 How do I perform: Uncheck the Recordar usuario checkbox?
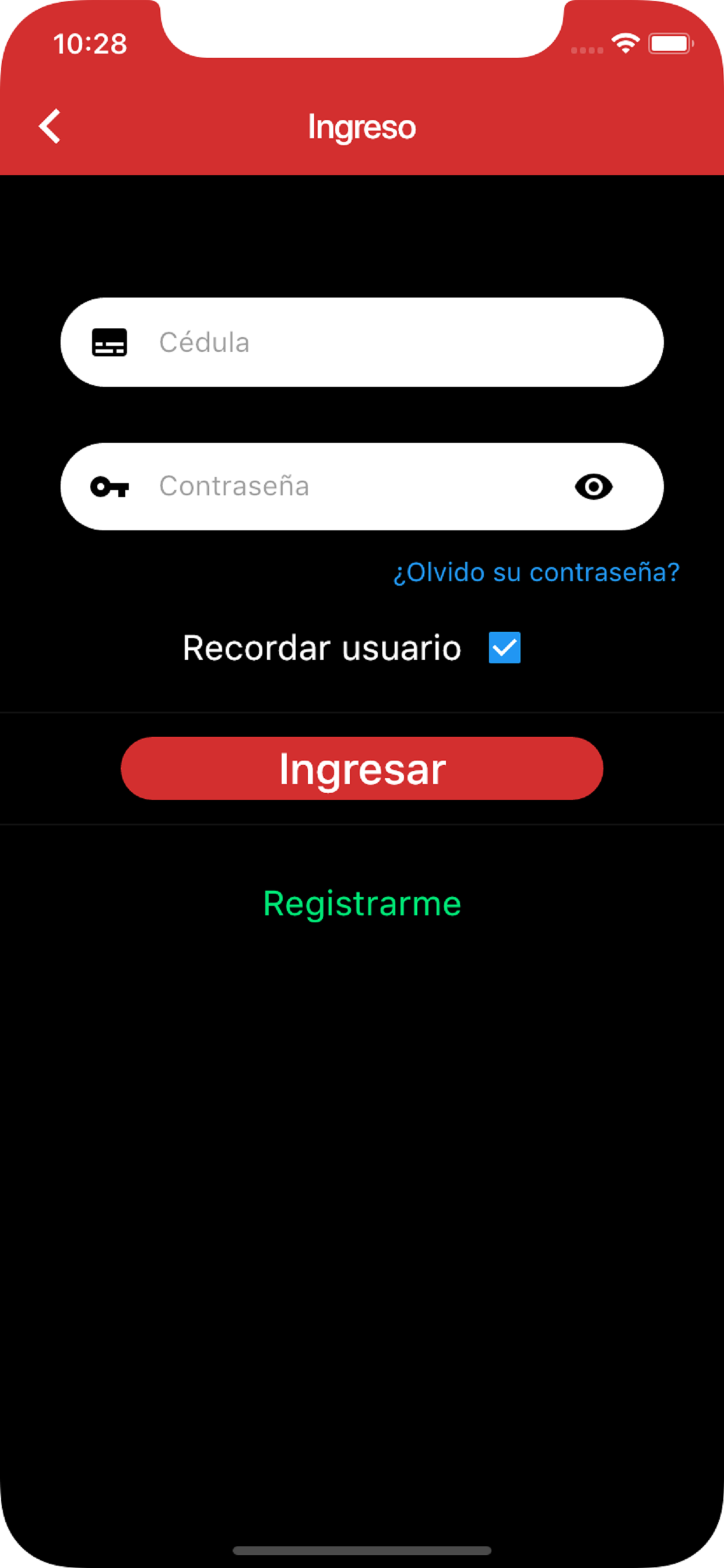coord(504,647)
